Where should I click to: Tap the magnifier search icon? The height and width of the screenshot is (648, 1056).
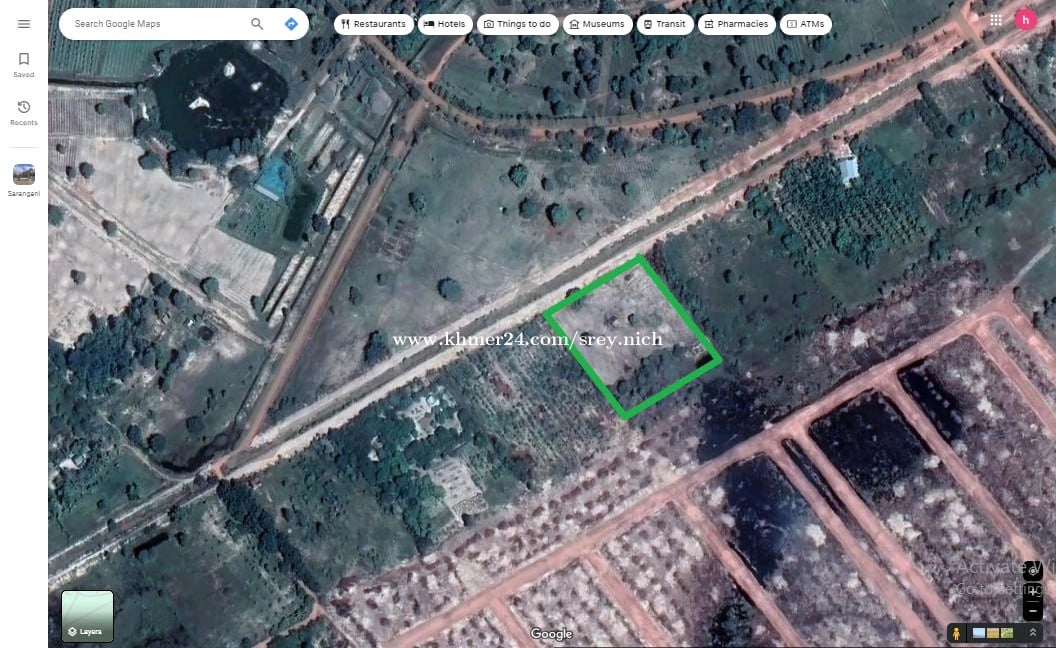[257, 24]
